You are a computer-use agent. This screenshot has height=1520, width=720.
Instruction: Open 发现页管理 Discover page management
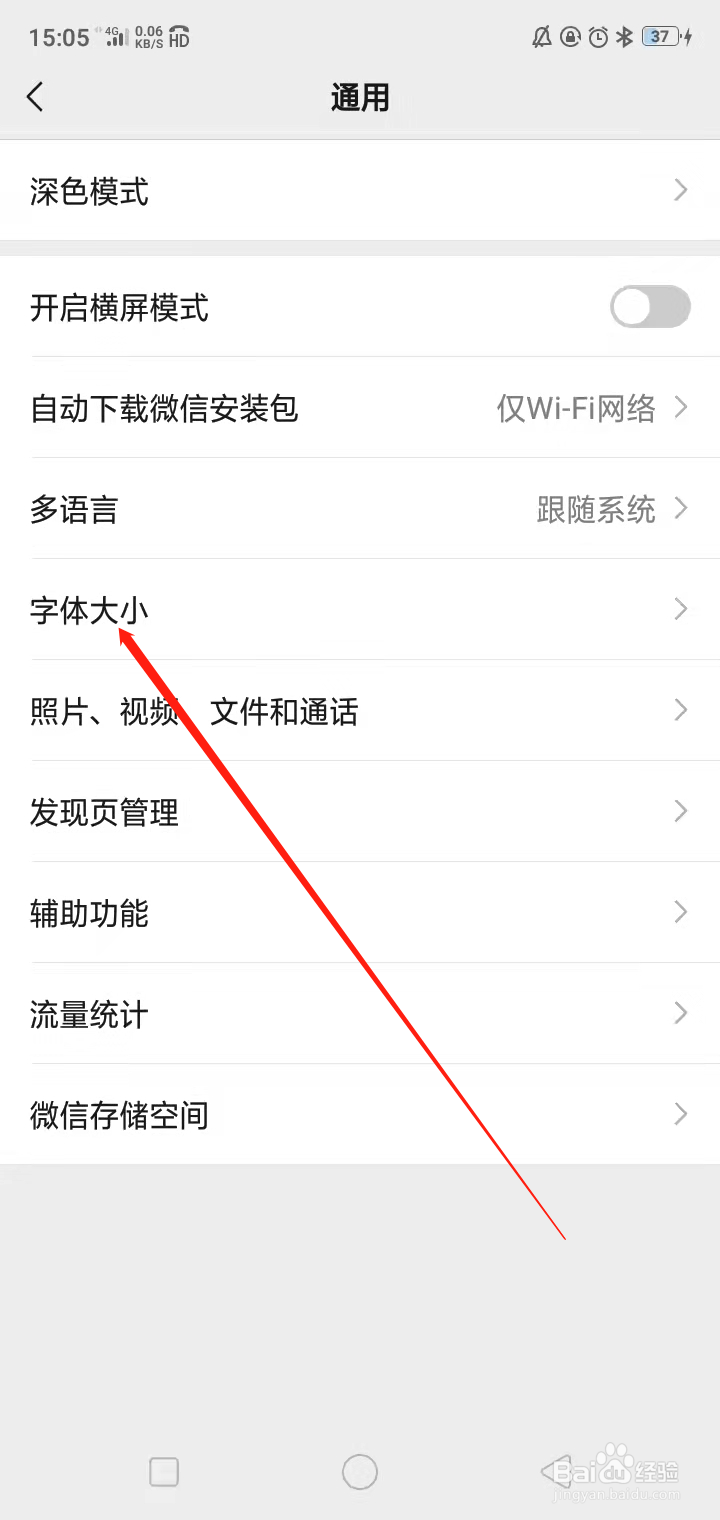click(x=360, y=812)
